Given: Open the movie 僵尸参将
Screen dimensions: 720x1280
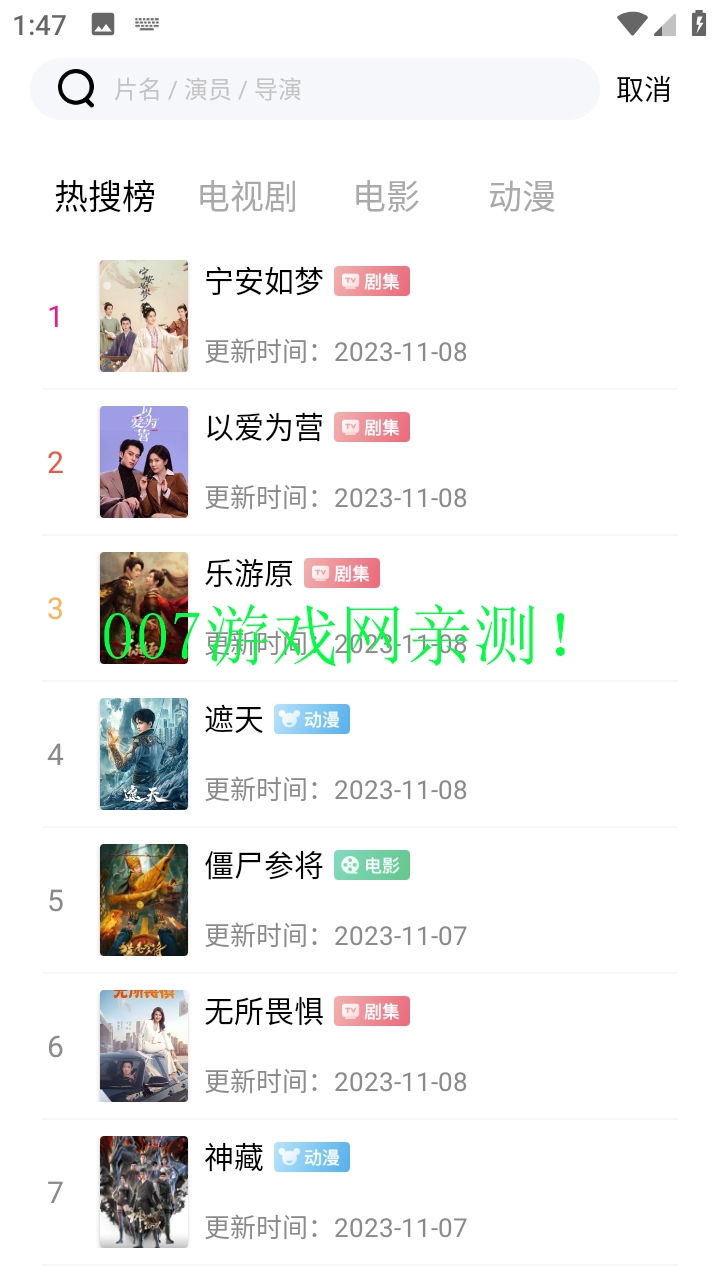Looking at the screenshot, I should pyautogui.click(x=264, y=866).
